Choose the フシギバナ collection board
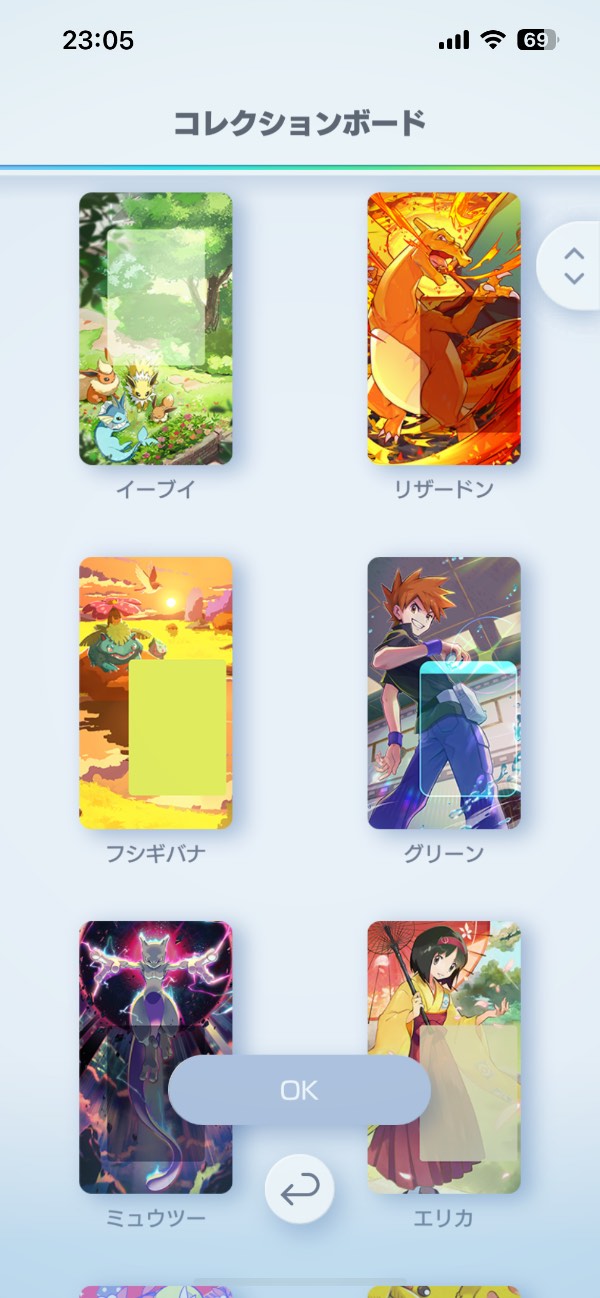Image resolution: width=600 pixels, height=1298 pixels. click(155, 692)
